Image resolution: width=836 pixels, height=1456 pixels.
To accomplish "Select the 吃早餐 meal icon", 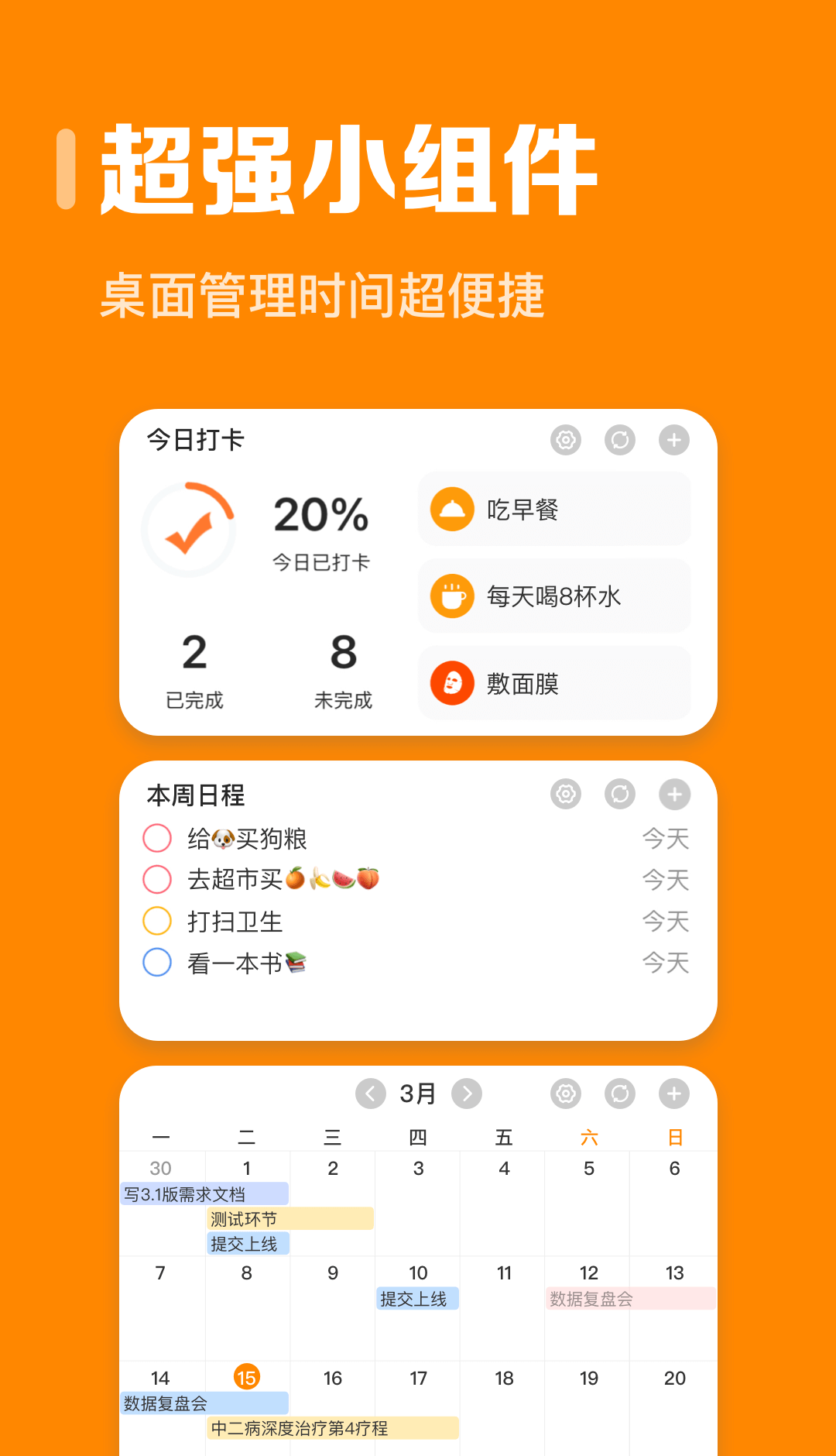I will point(453,509).
